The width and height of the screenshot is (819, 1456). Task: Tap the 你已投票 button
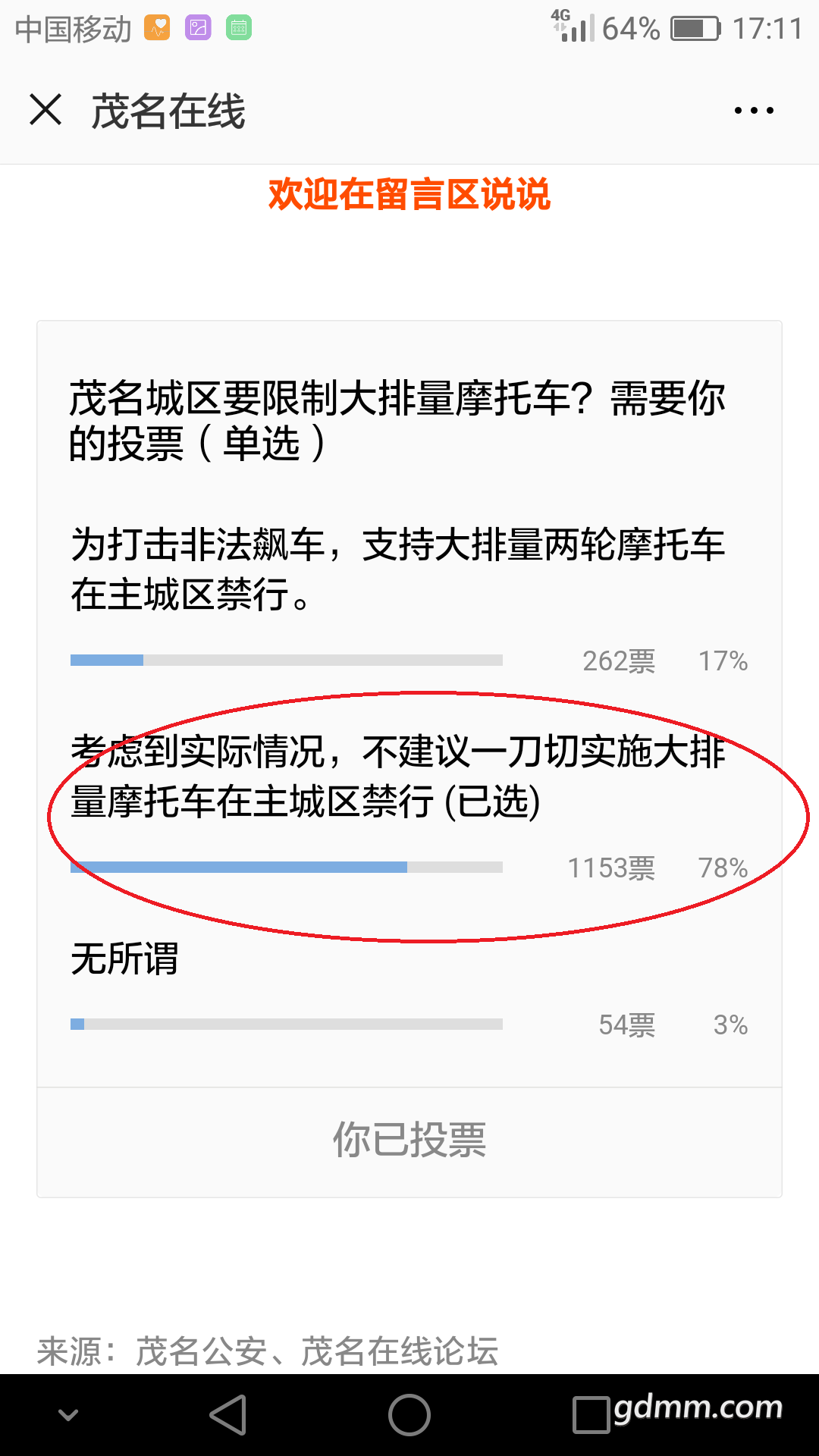pos(409,1141)
